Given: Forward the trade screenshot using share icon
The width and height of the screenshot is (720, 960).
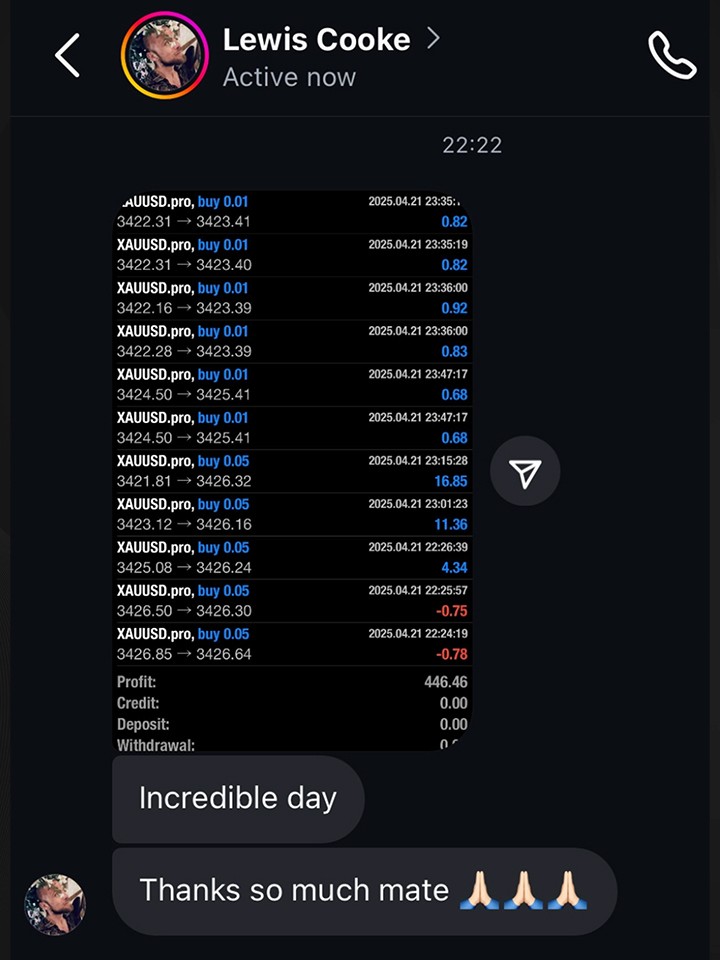Looking at the screenshot, I should (525, 471).
